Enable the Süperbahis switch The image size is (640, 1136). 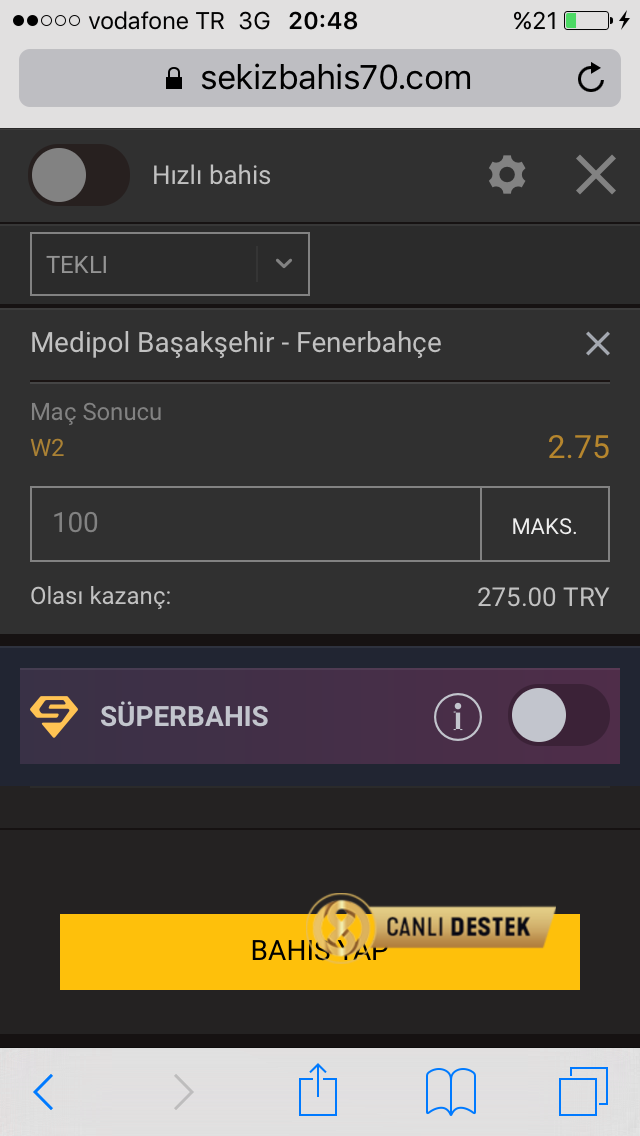[558, 716]
